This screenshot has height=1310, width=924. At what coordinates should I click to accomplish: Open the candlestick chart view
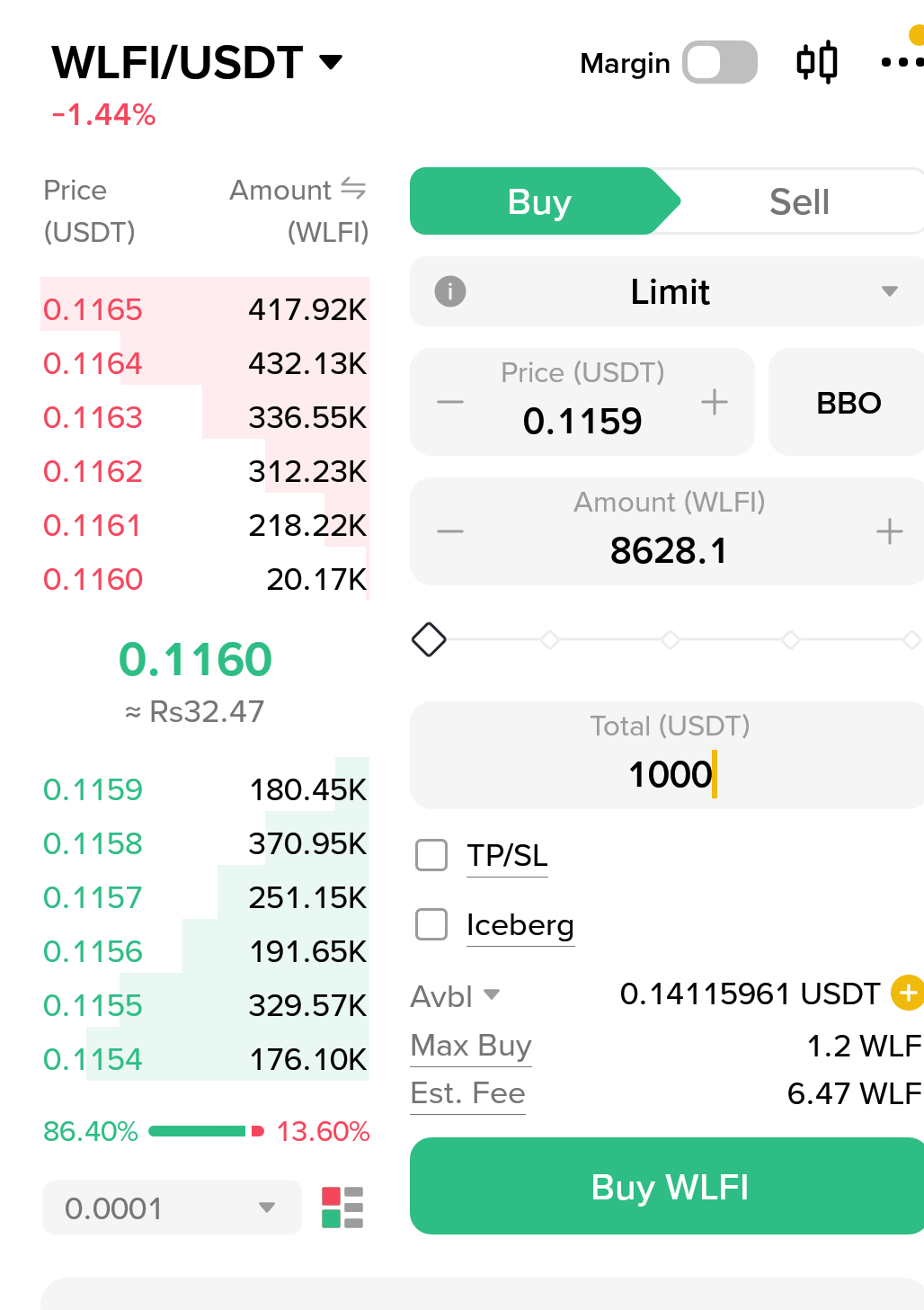point(817,63)
